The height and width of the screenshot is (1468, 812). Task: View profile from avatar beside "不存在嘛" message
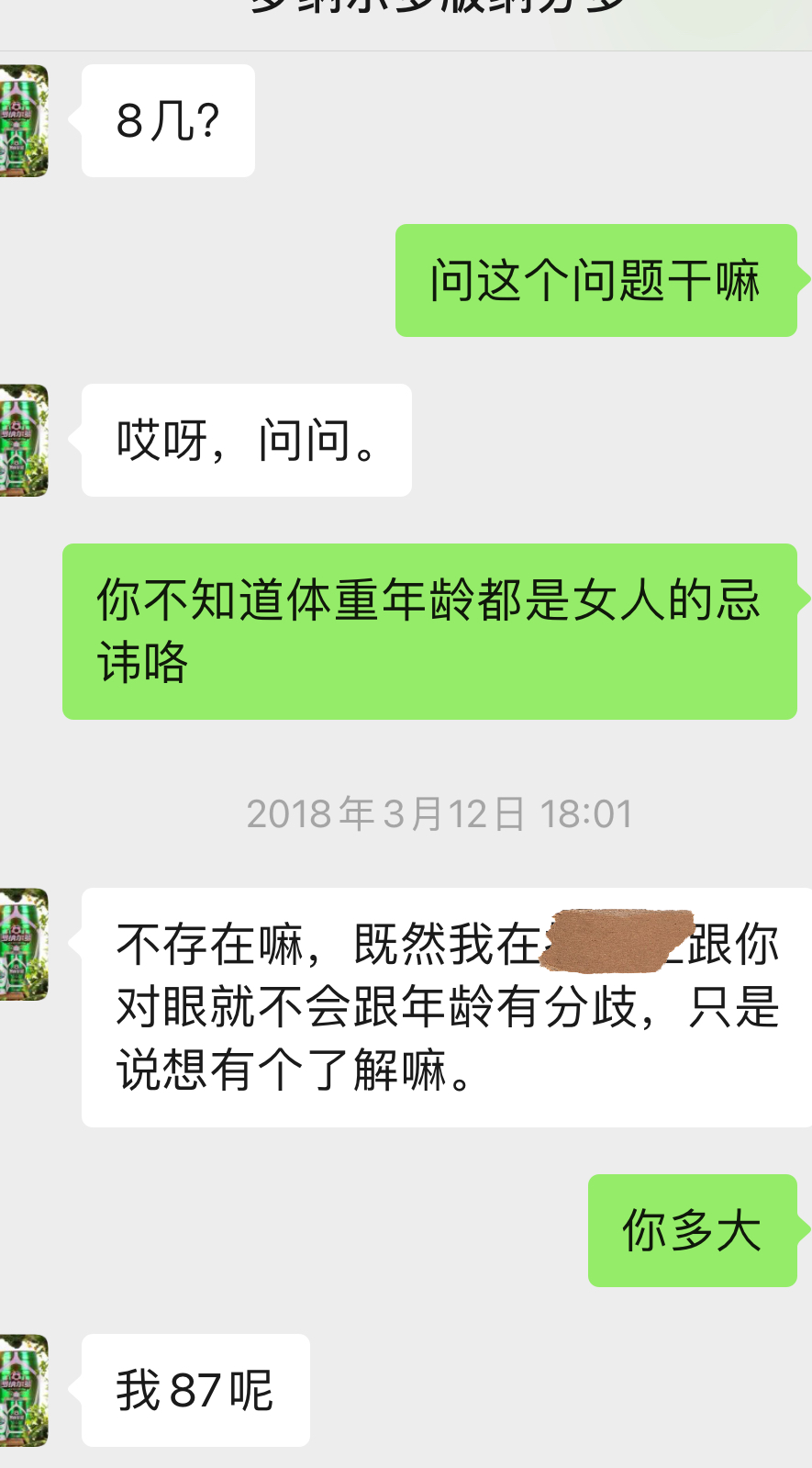coord(24,944)
